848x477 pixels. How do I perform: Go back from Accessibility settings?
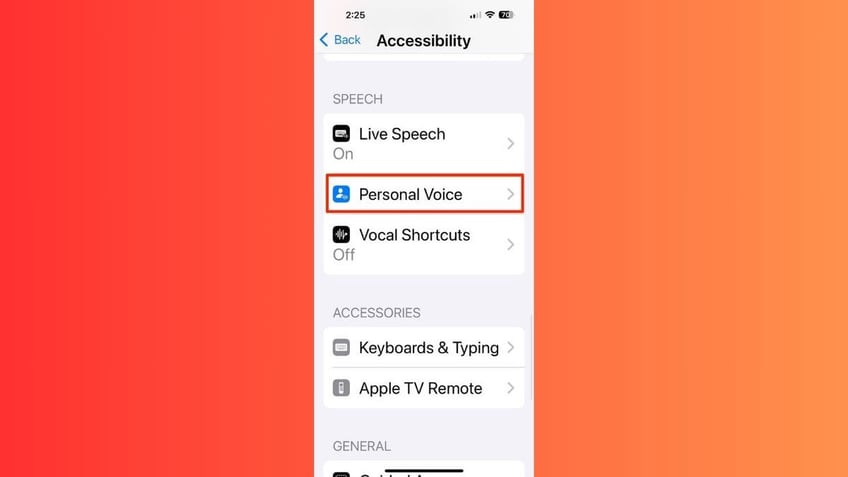coord(340,40)
